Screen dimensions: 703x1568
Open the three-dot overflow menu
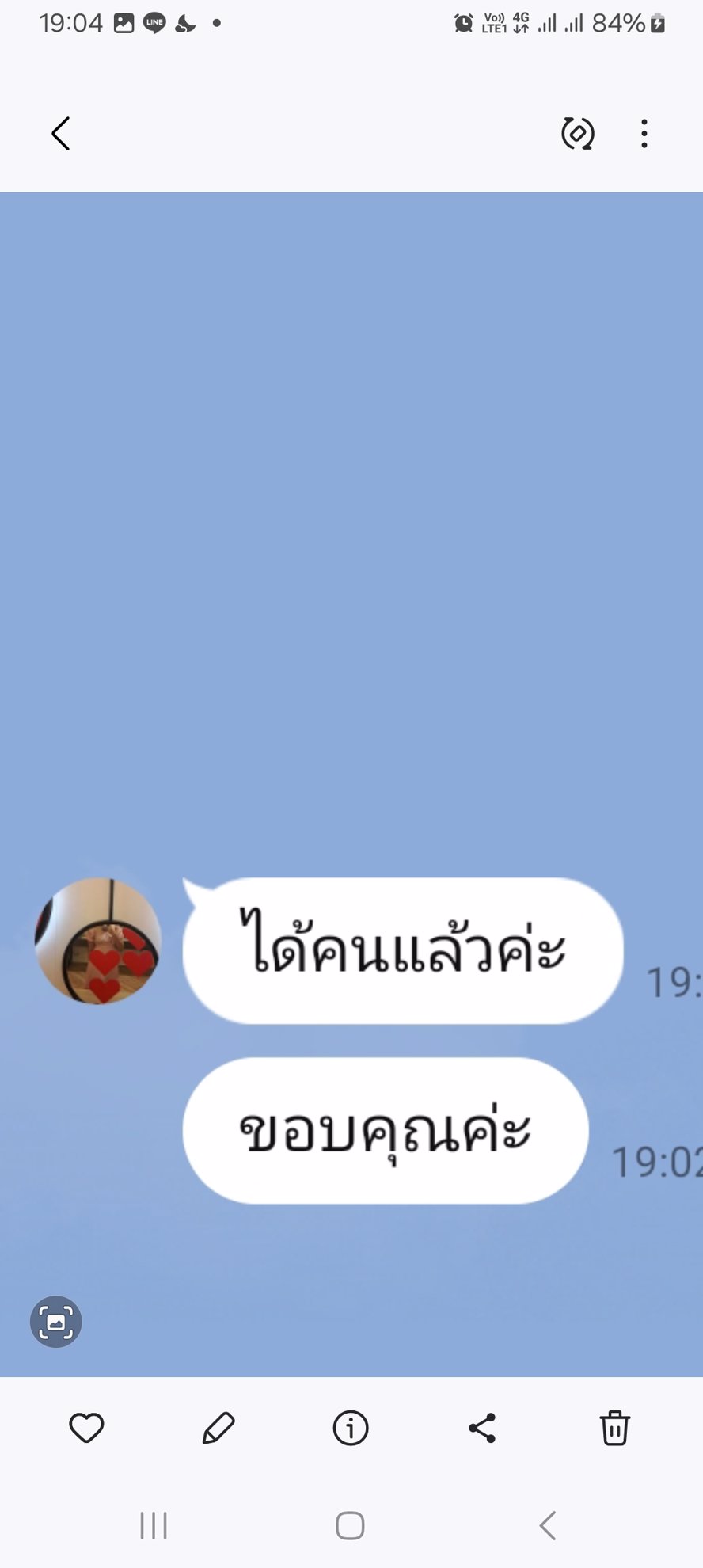644,134
